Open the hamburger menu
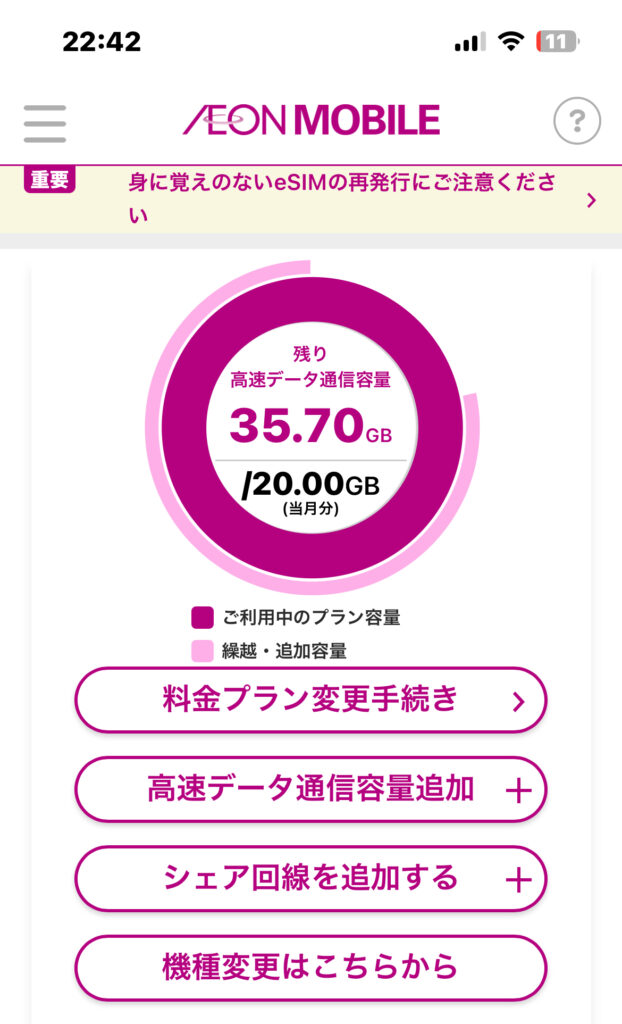Screen dimensions: 622x1024 coord(45,123)
